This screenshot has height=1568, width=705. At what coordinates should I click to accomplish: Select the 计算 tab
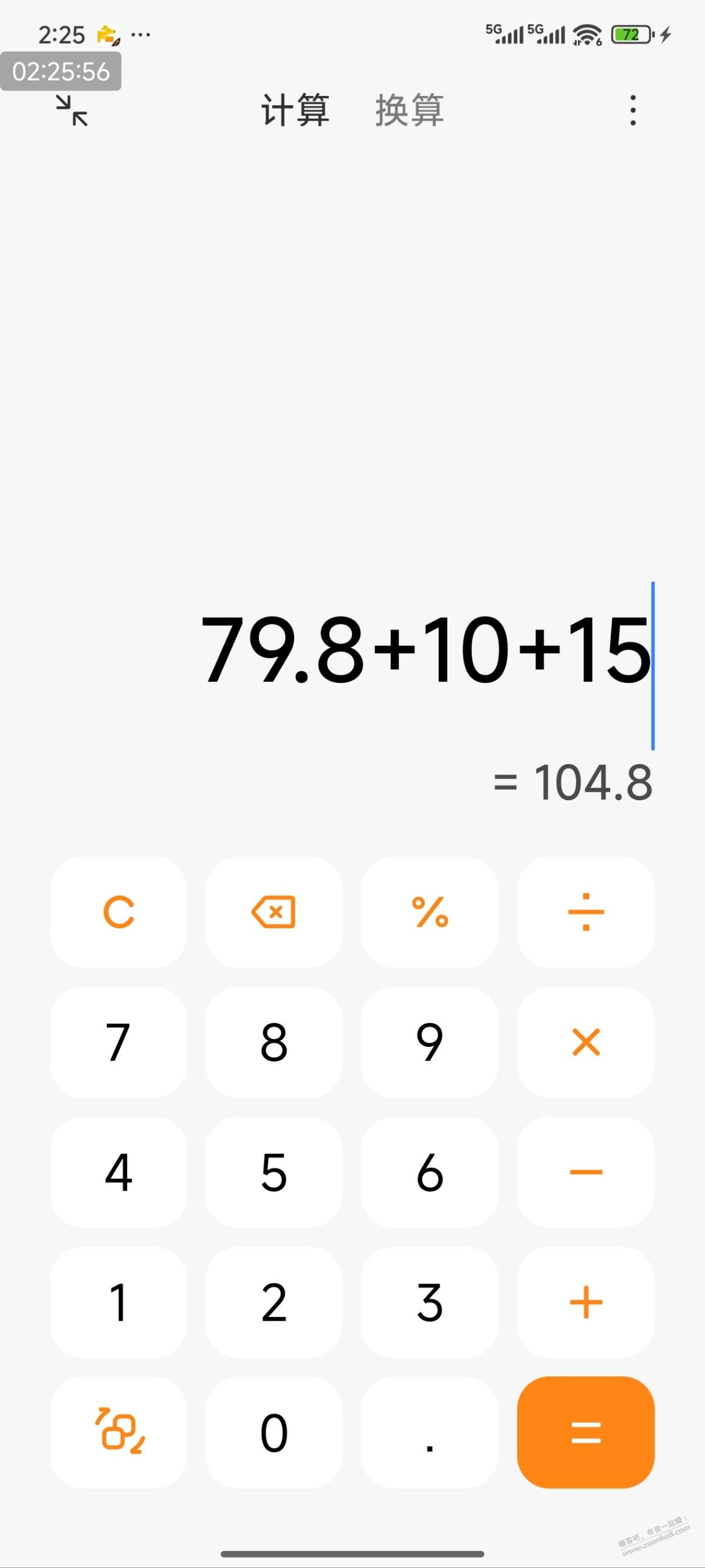click(295, 110)
